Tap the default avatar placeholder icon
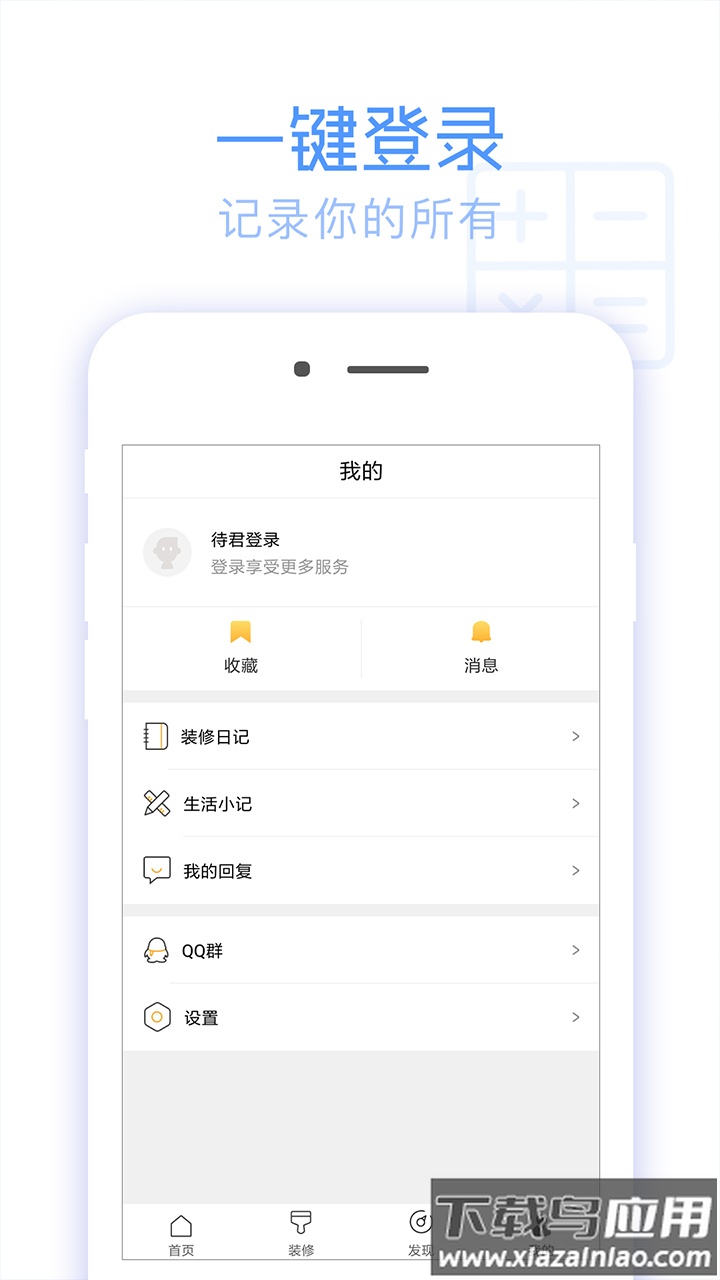 point(167,551)
